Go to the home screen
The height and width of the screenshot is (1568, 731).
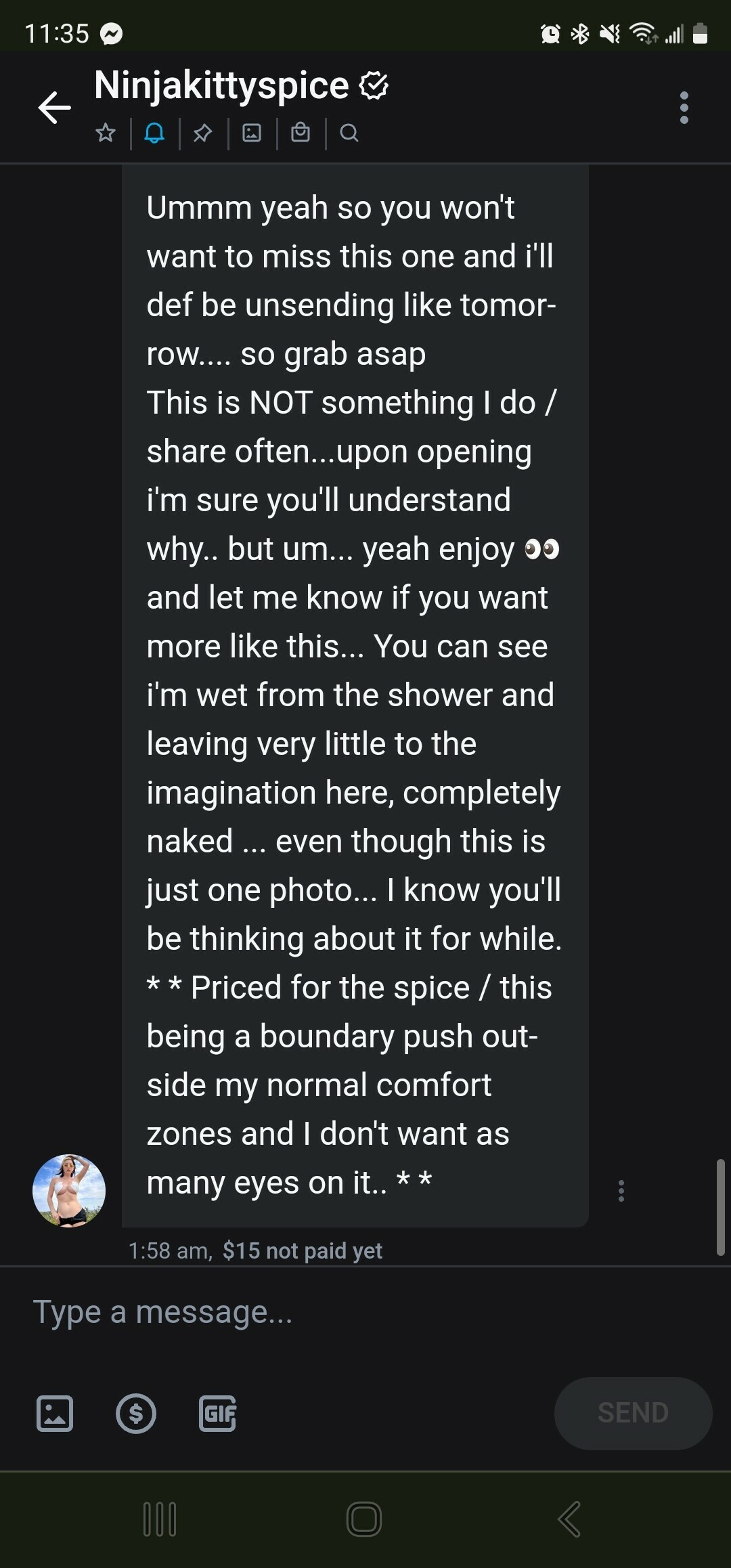[x=364, y=1519]
